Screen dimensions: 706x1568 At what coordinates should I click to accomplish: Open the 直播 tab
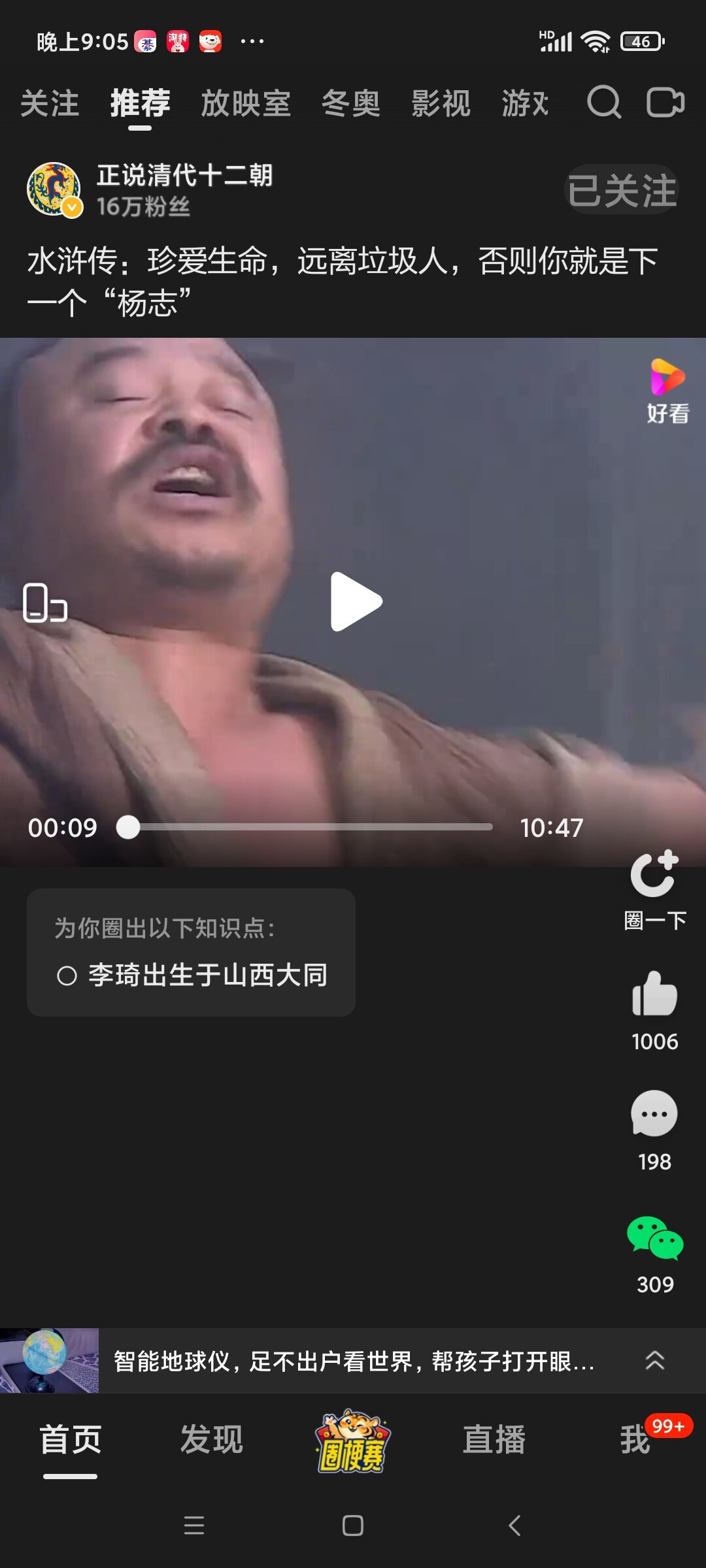tap(494, 1440)
